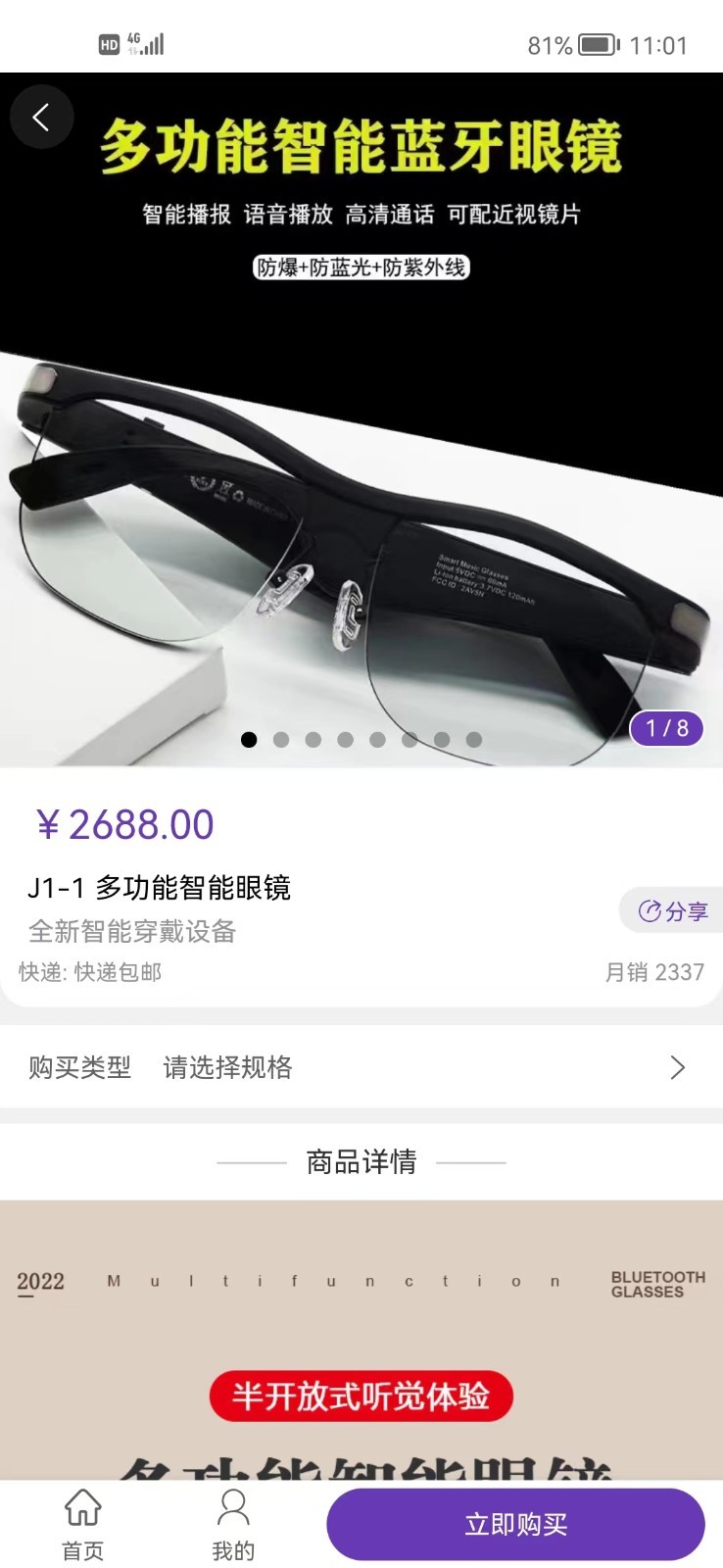This screenshot has height=1568, width=723.
Task: Share this product via 分享 button
Action: [x=672, y=911]
